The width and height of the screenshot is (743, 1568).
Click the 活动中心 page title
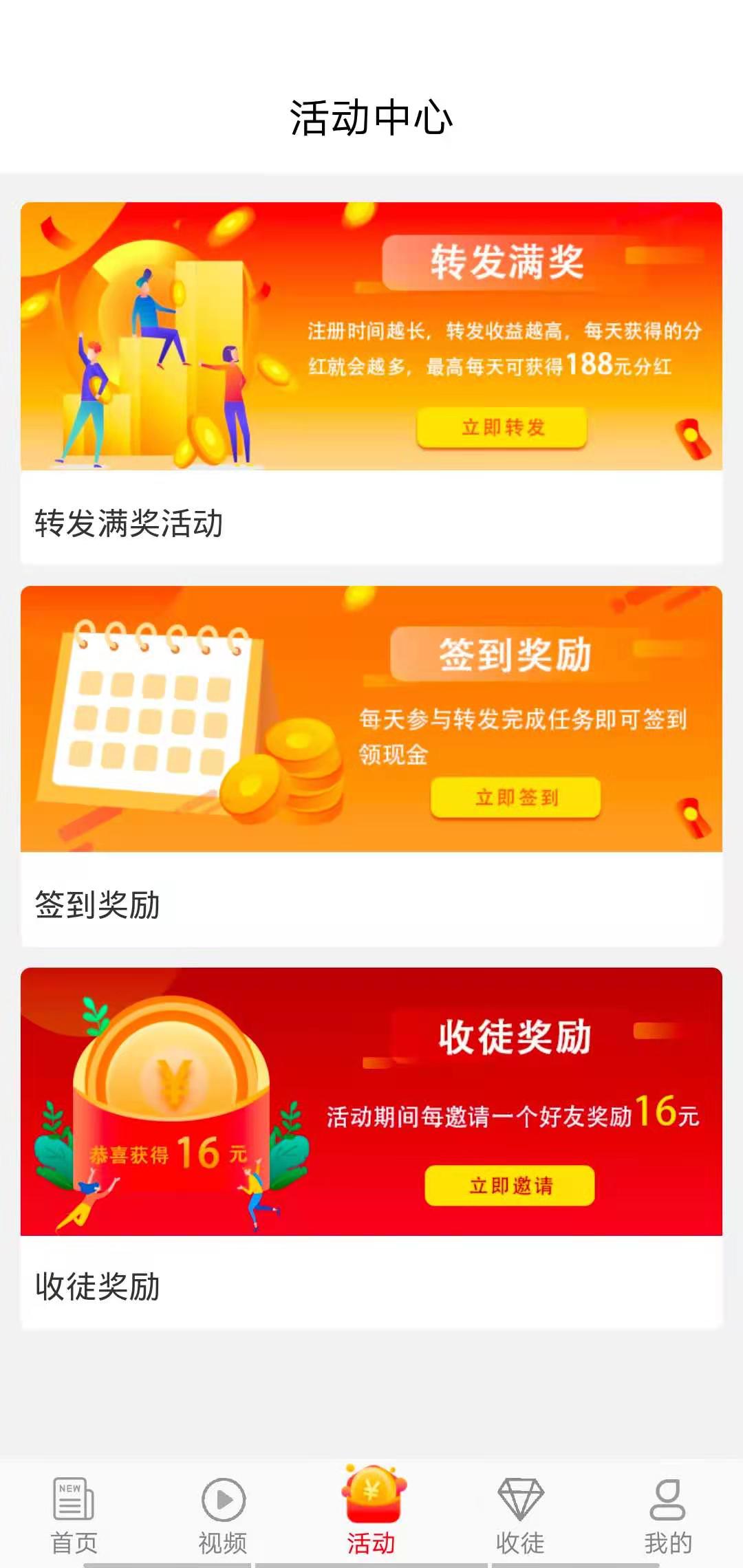[x=371, y=117]
